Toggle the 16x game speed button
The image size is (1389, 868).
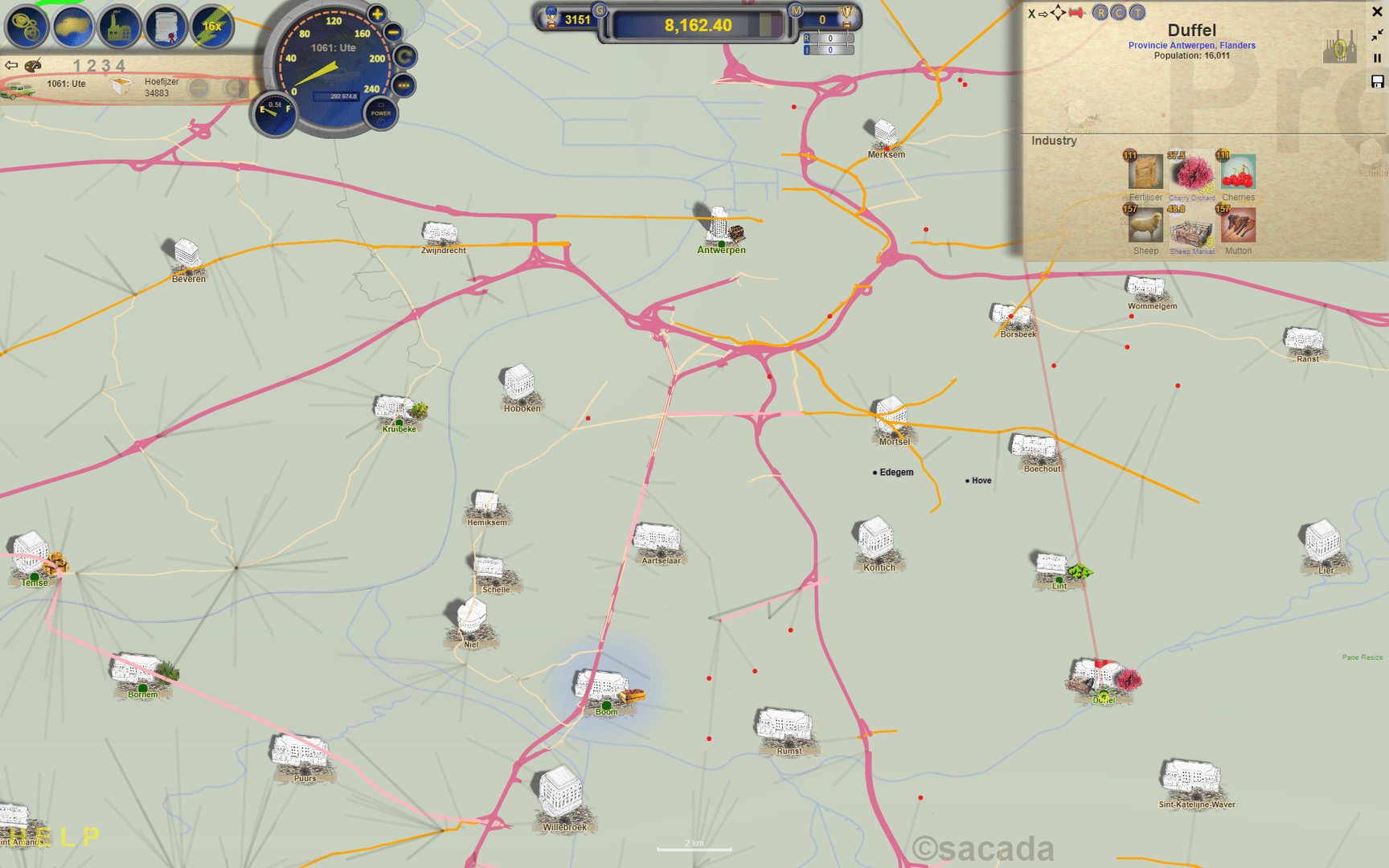[212, 27]
